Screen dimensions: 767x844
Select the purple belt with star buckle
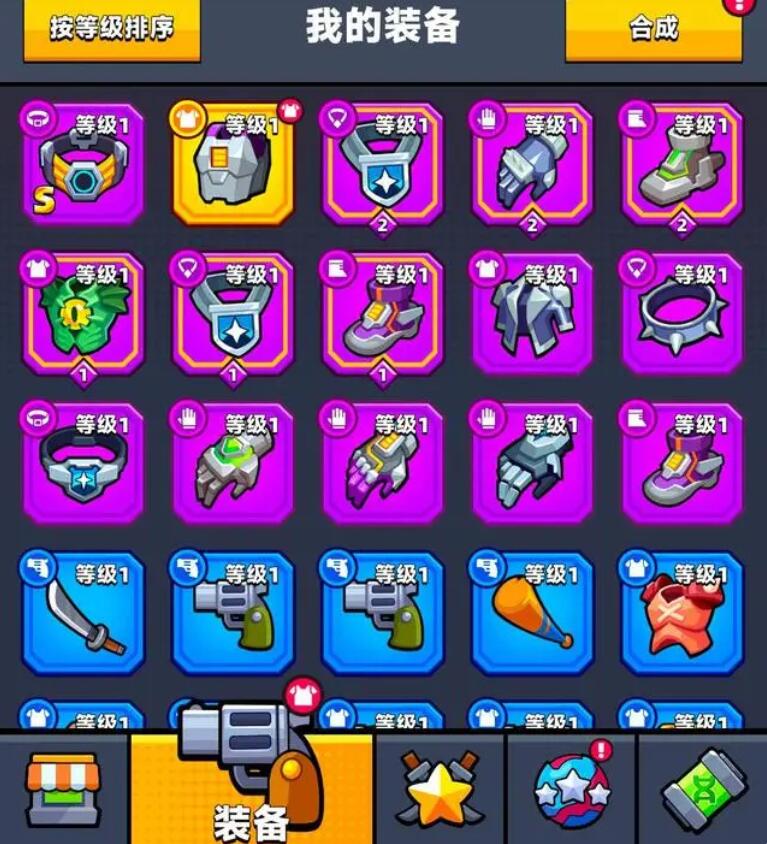[83, 463]
